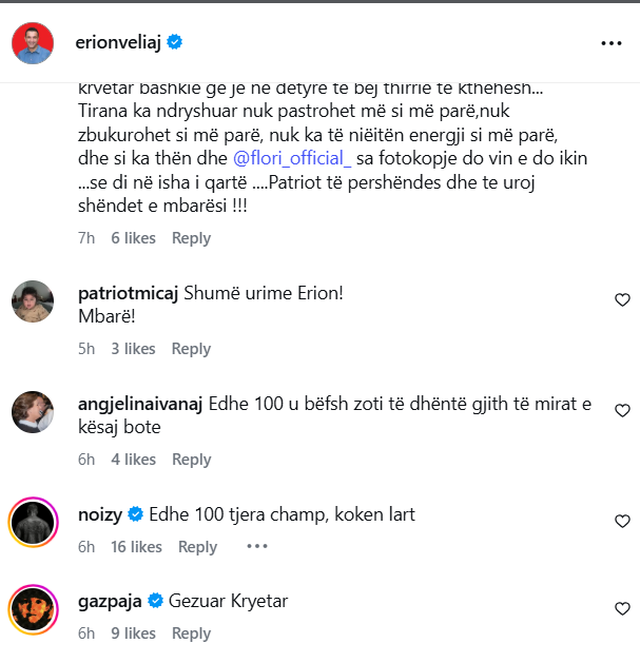Open noizy's profile from username
Screen dimensions: 640x663
pos(99,515)
